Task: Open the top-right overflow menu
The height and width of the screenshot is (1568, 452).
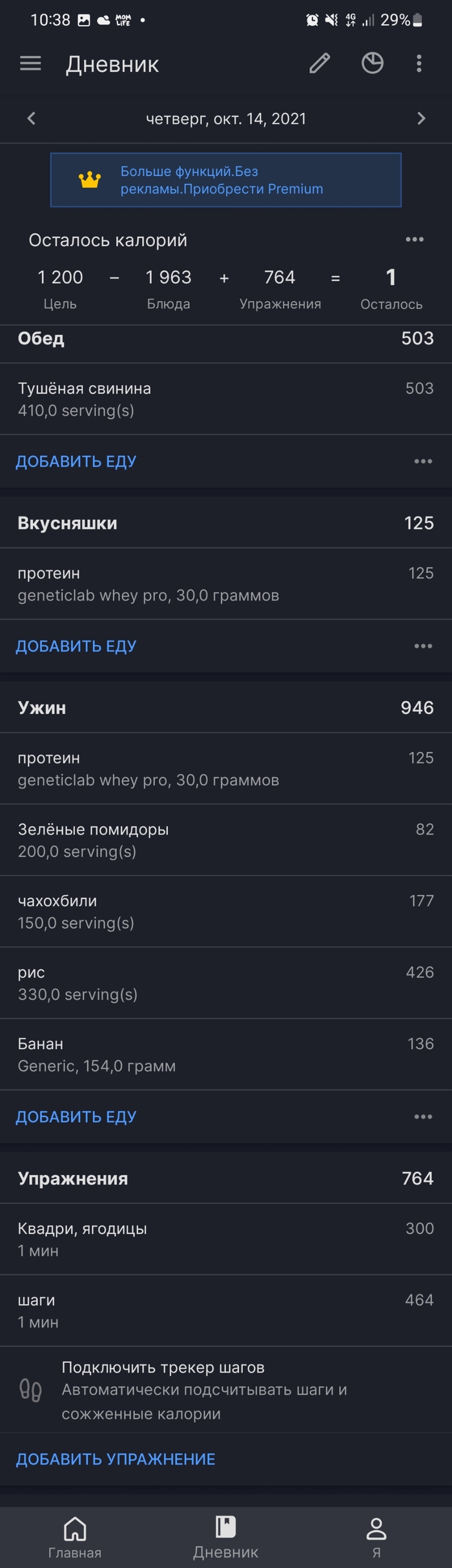Action: pyautogui.click(x=419, y=63)
